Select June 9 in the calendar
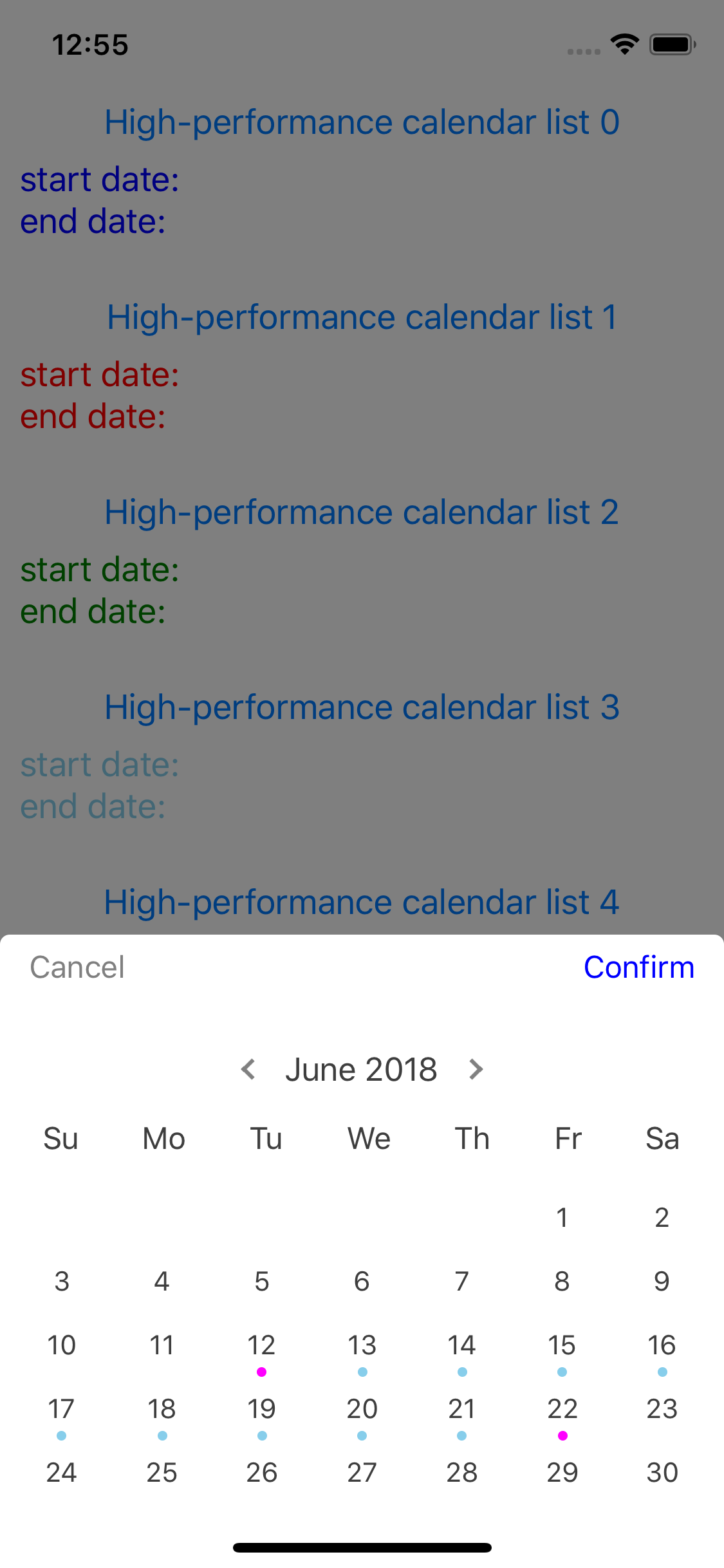Screen dimensions: 724x1568 662,1281
